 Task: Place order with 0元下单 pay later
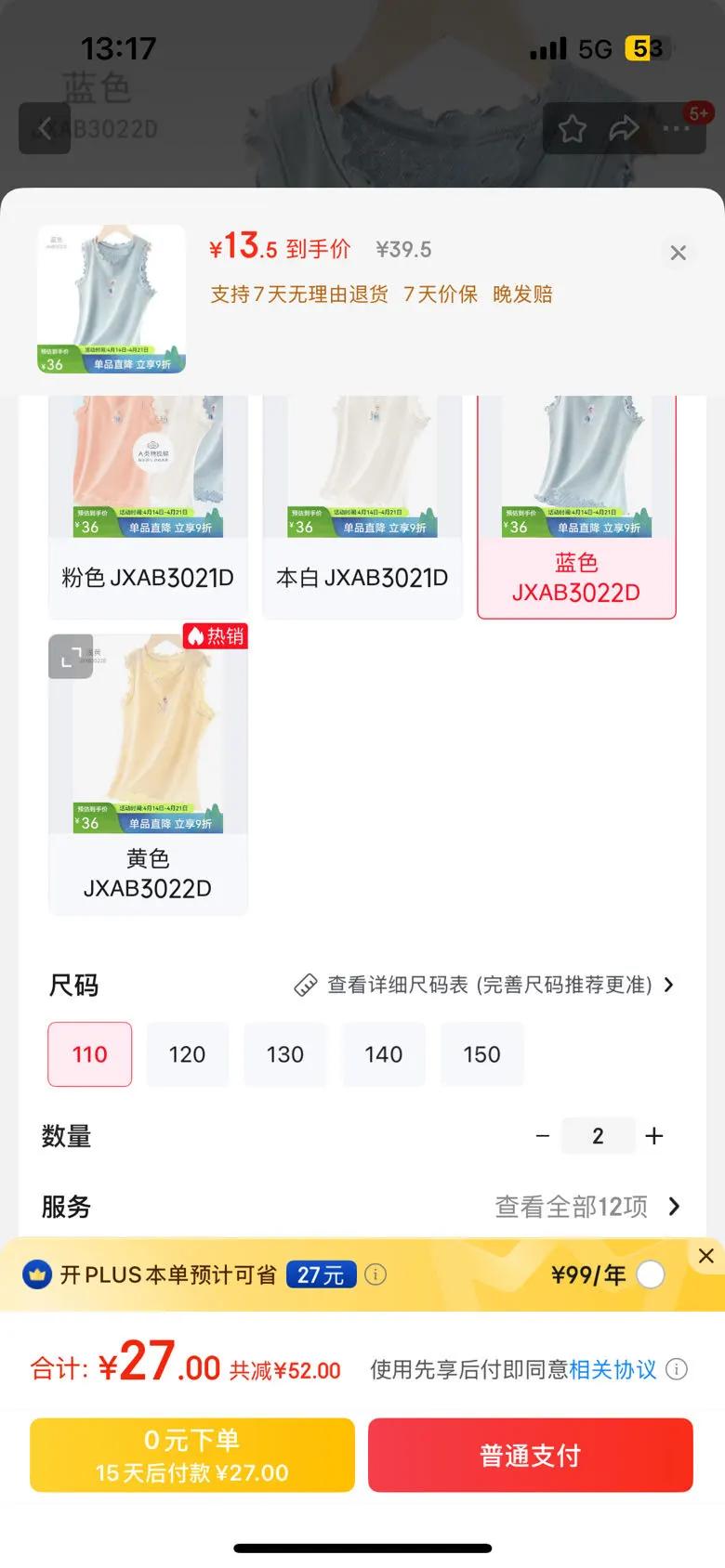coord(192,1455)
